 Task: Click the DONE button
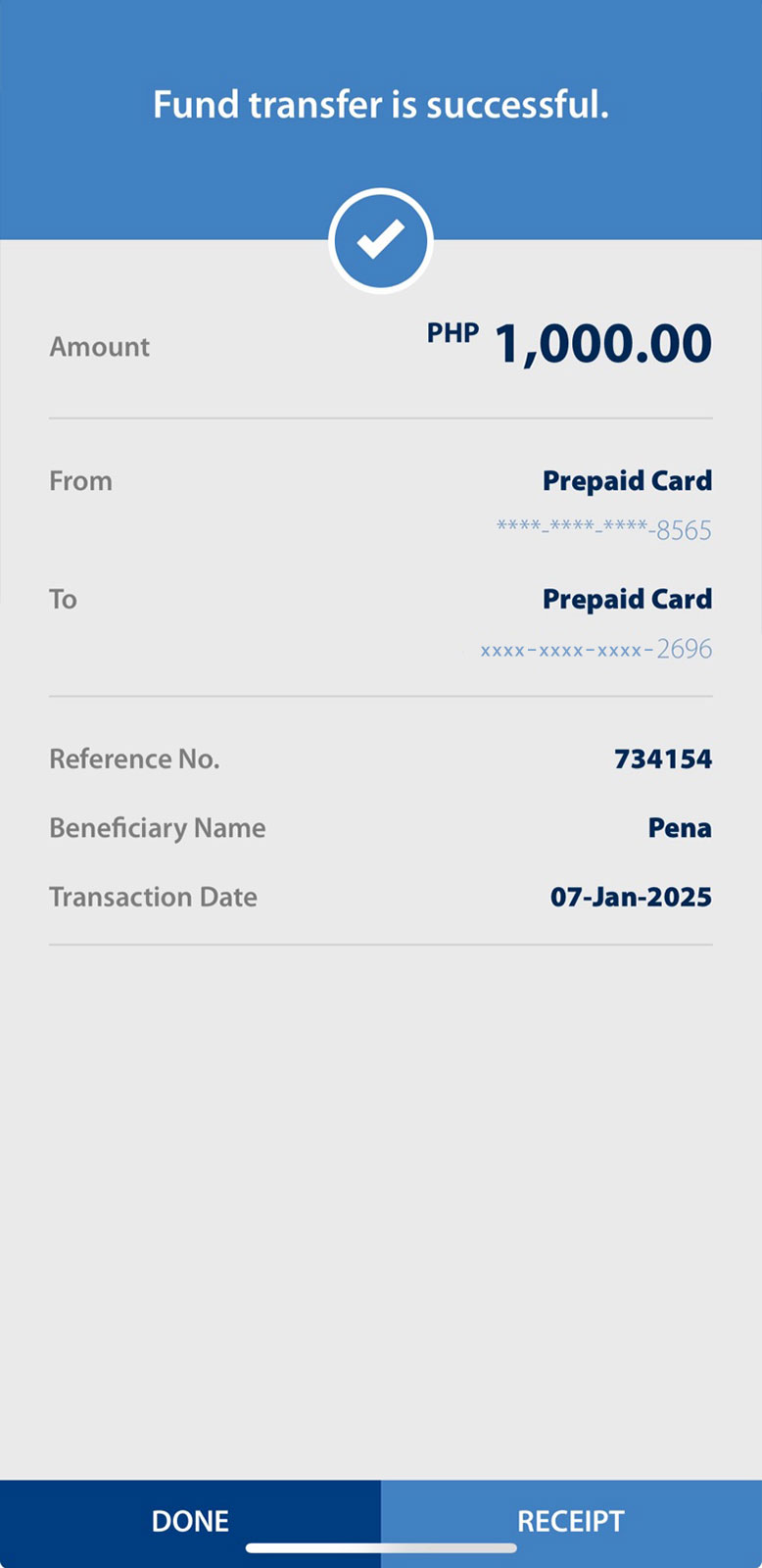click(190, 1520)
